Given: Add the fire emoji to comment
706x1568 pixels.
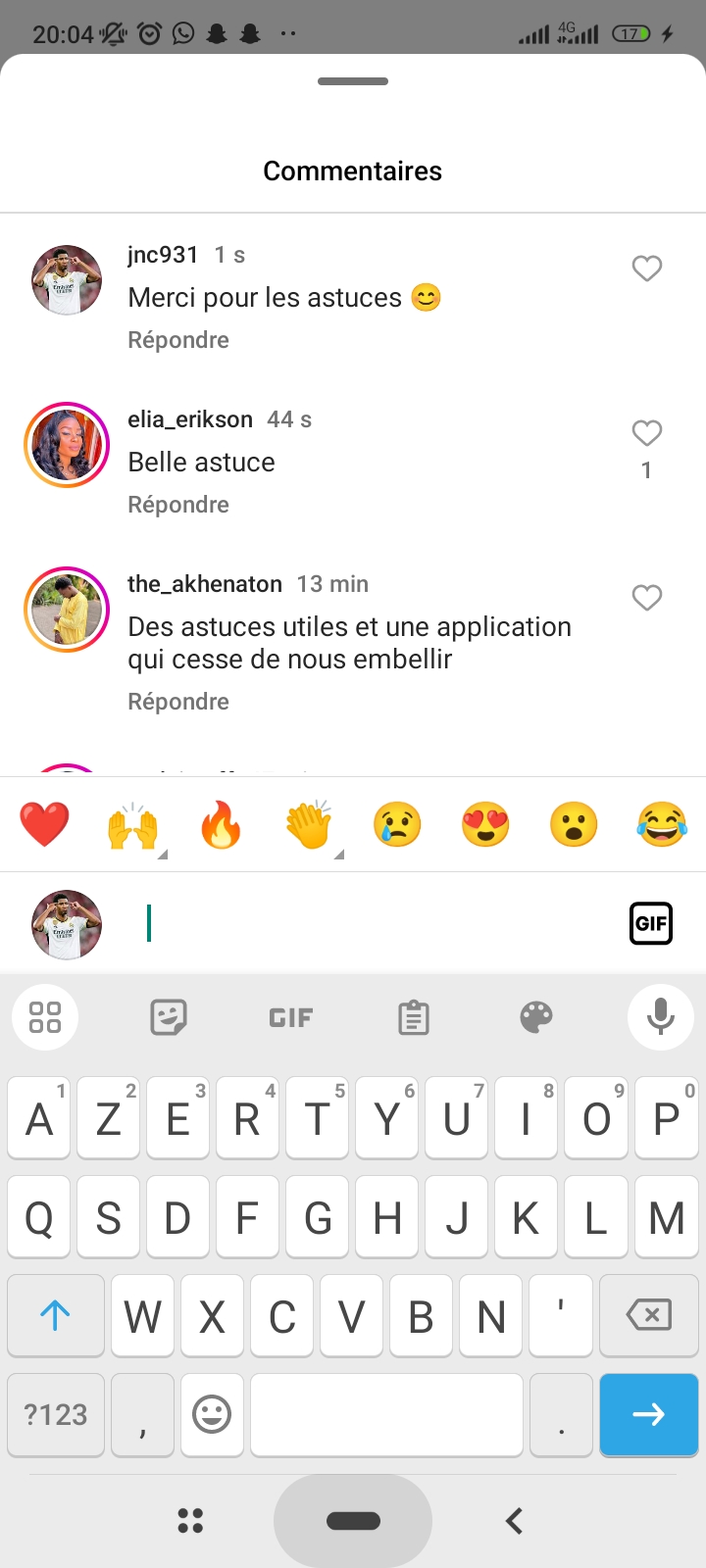Looking at the screenshot, I should (221, 824).
